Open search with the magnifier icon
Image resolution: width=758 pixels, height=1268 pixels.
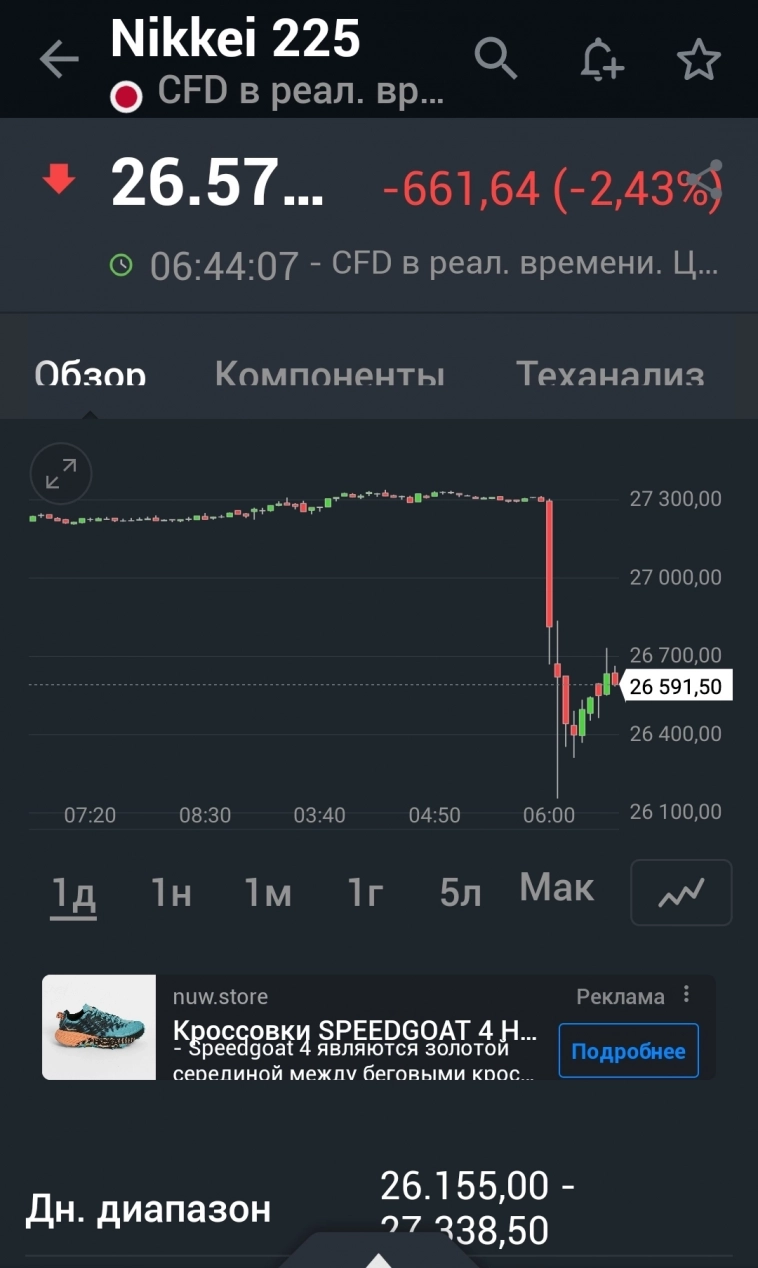point(495,59)
